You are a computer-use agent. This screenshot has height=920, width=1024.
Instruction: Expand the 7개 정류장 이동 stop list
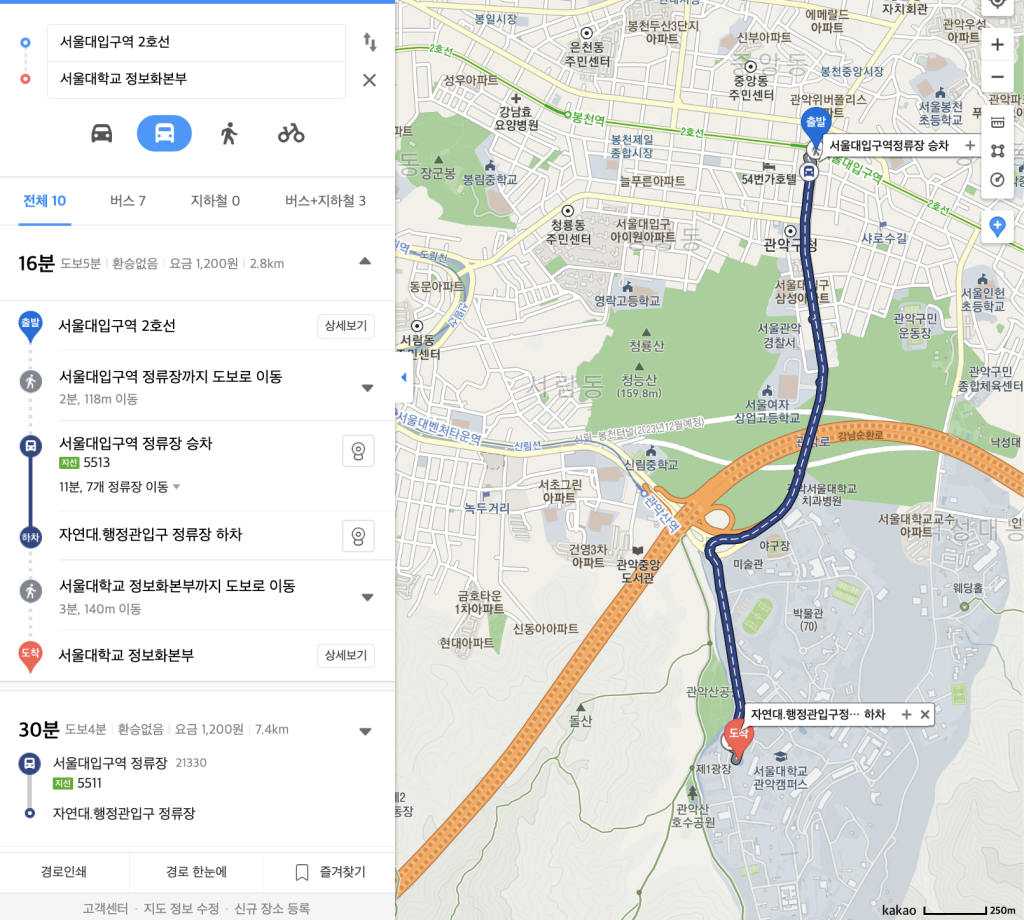tap(177, 487)
